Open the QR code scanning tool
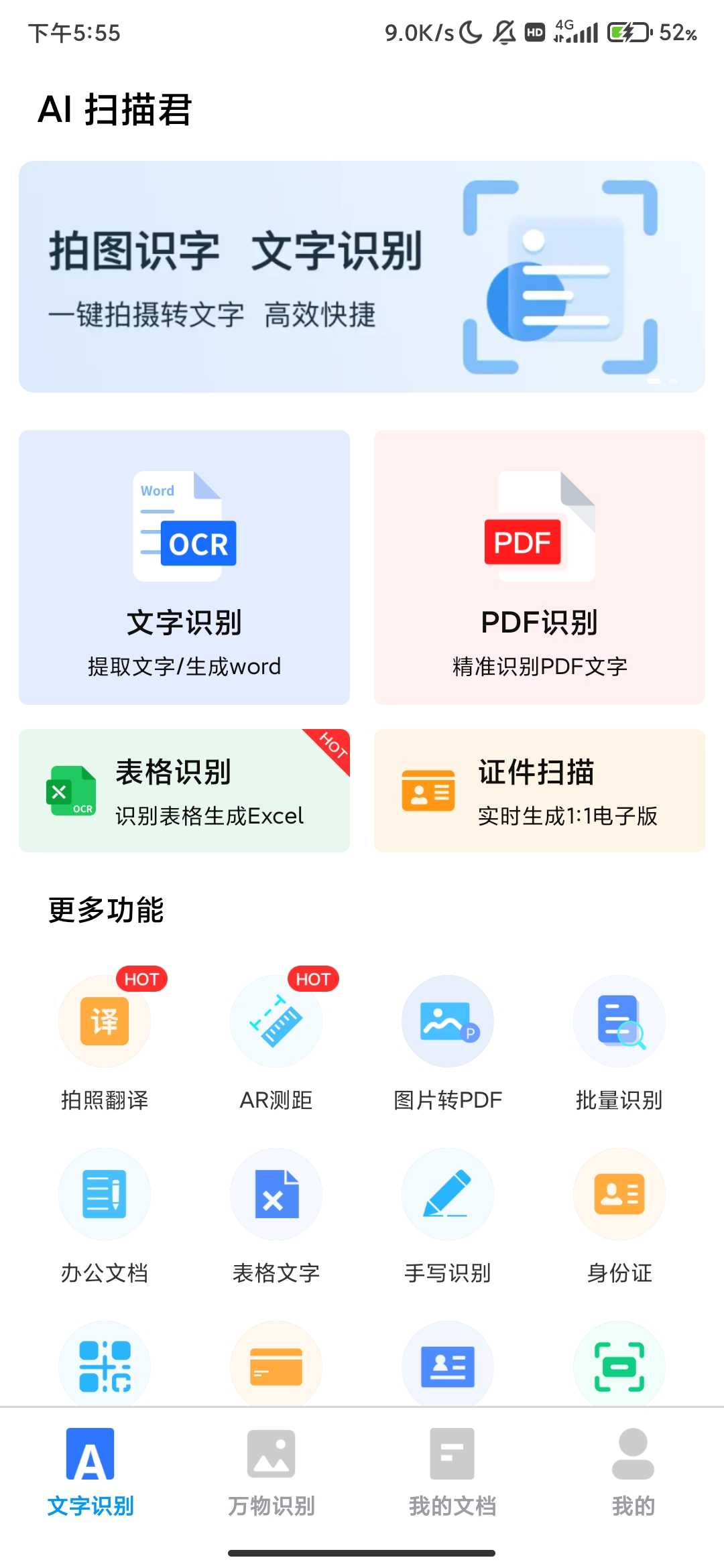 [x=105, y=1366]
